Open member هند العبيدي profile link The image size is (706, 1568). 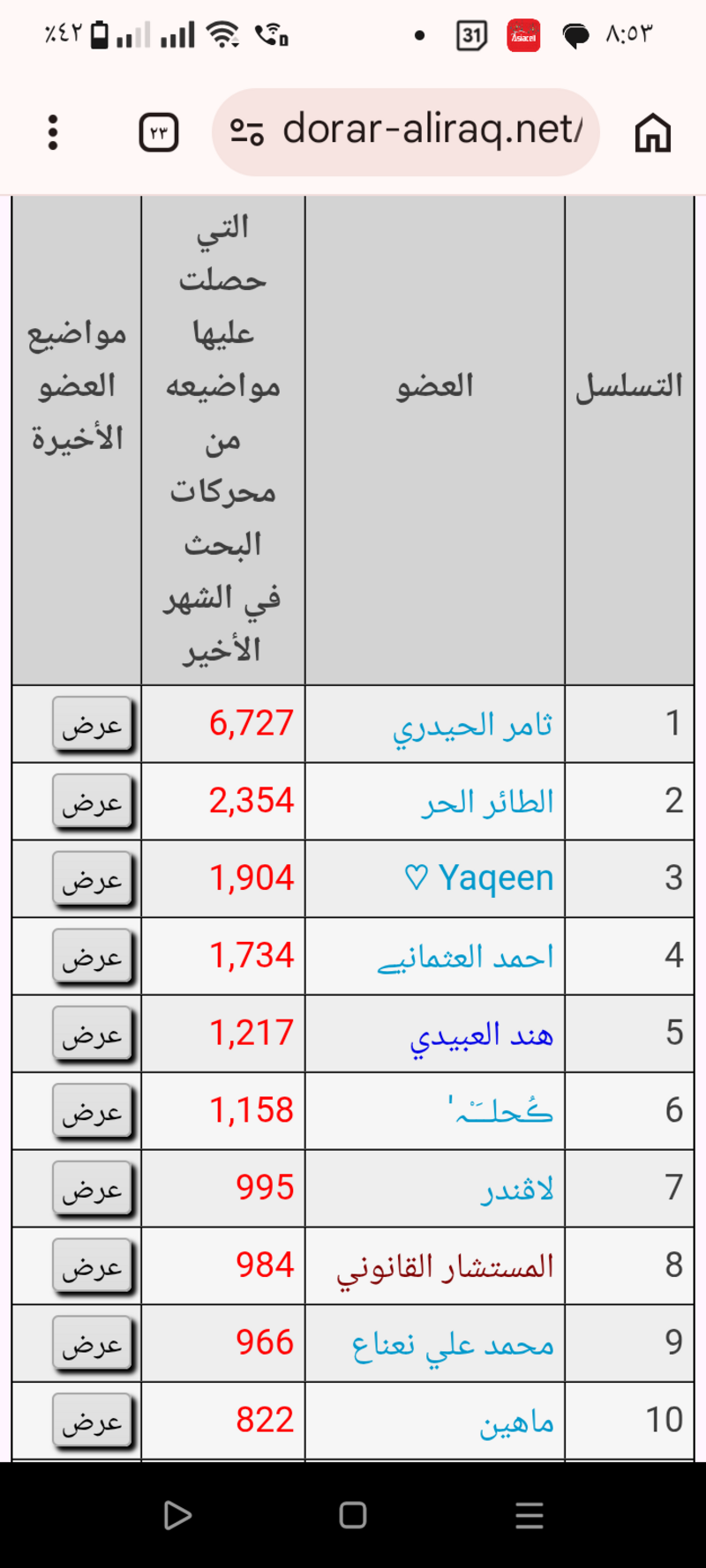(481, 1034)
